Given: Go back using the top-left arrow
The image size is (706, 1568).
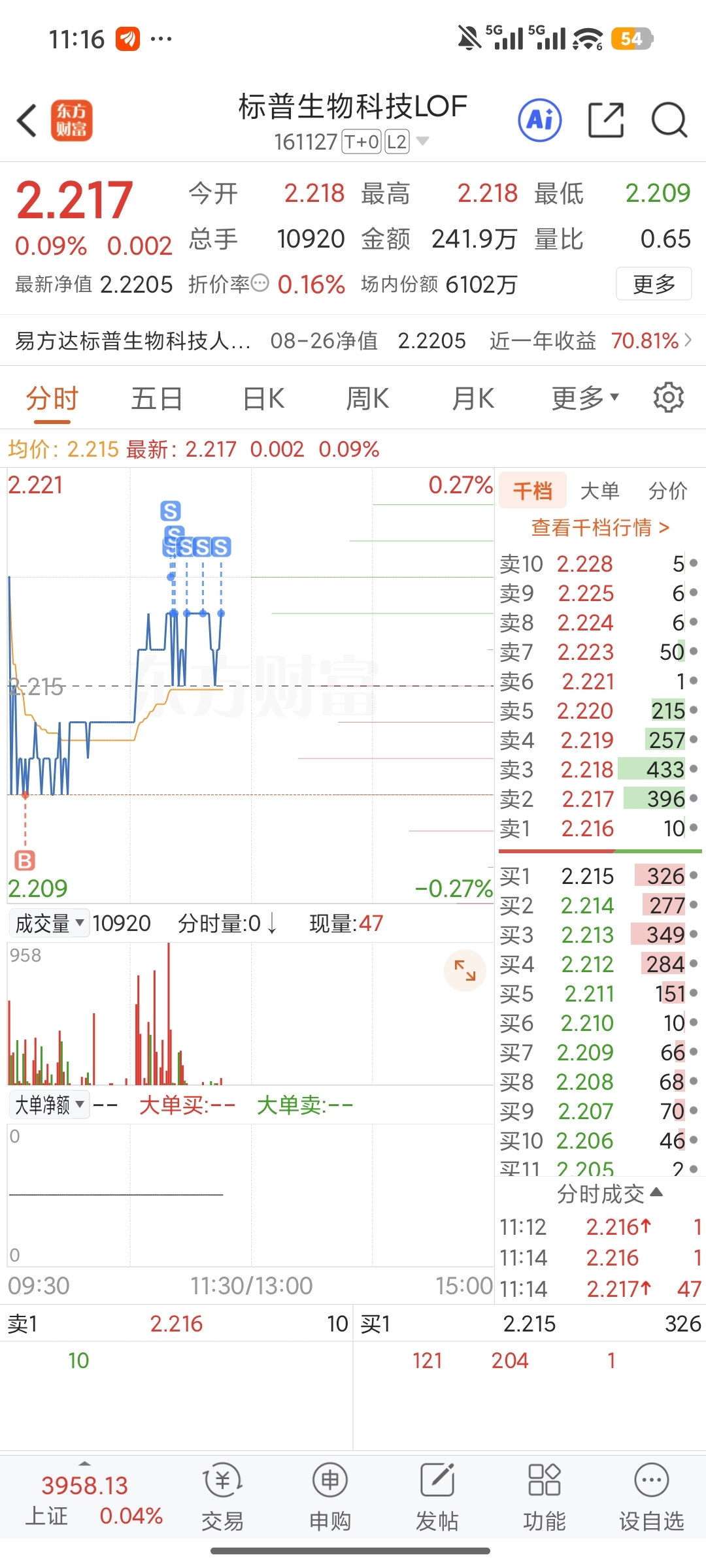Looking at the screenshot, I should (x=27, y=121).
